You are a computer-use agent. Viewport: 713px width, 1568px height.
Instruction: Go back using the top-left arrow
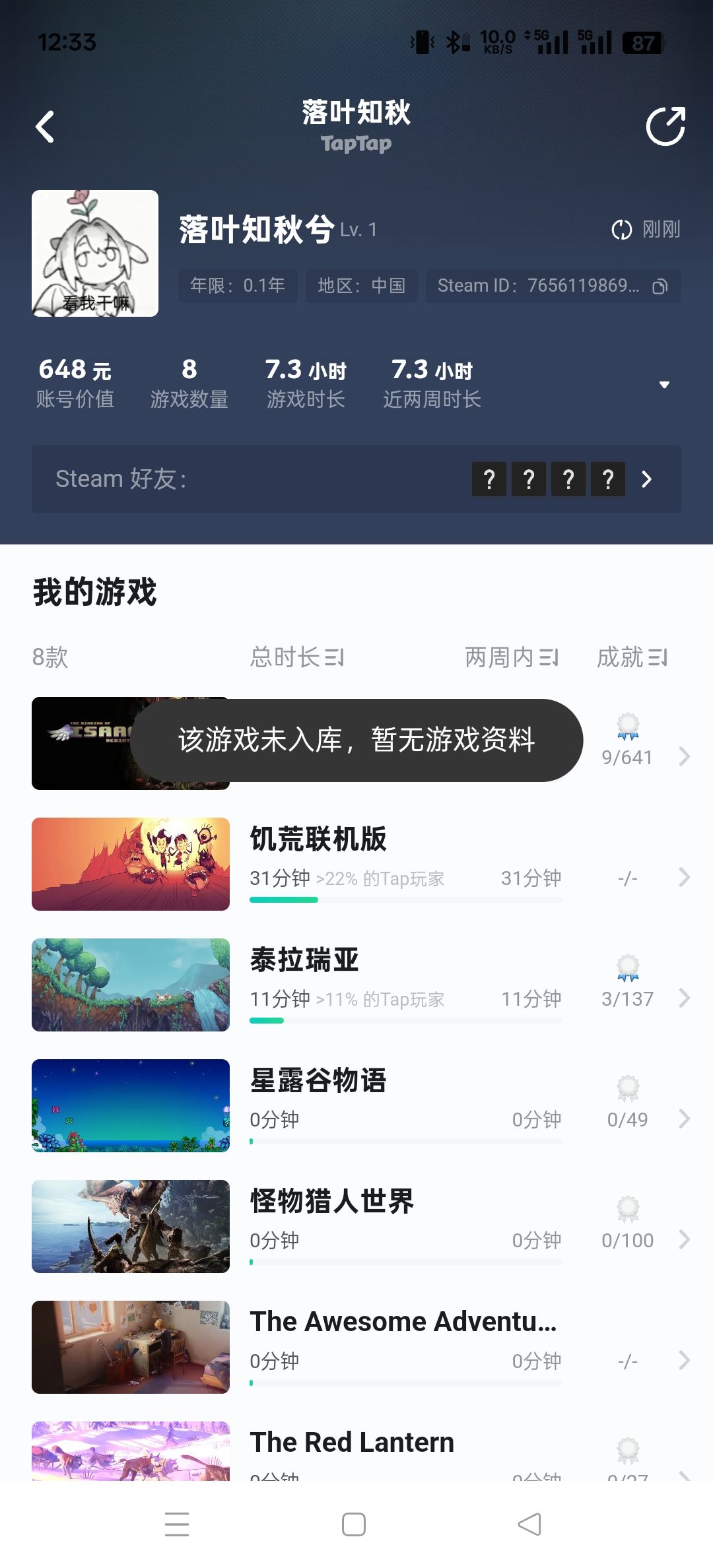(x=45, y=127)
